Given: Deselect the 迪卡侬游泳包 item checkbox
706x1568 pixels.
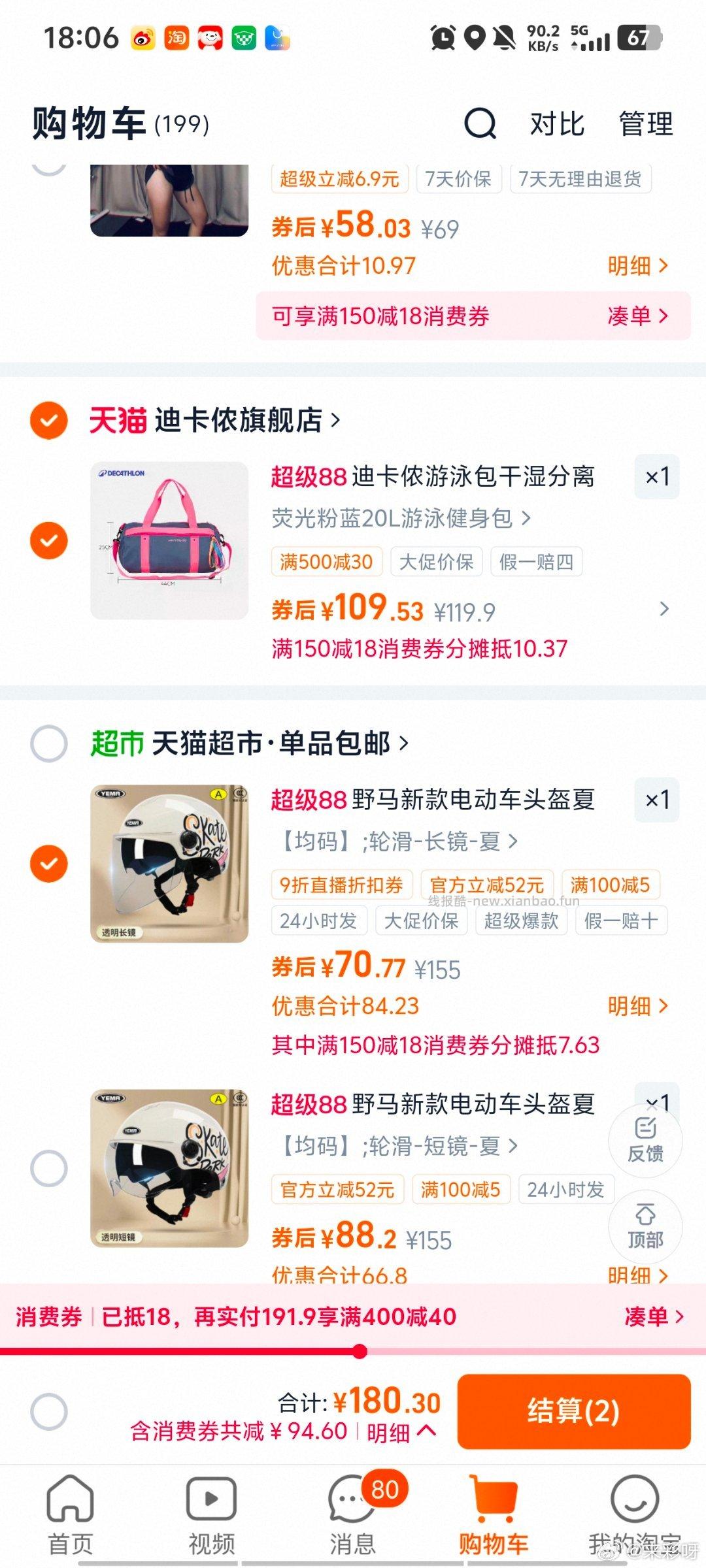Looking at the screenshot, I should 49,540.
